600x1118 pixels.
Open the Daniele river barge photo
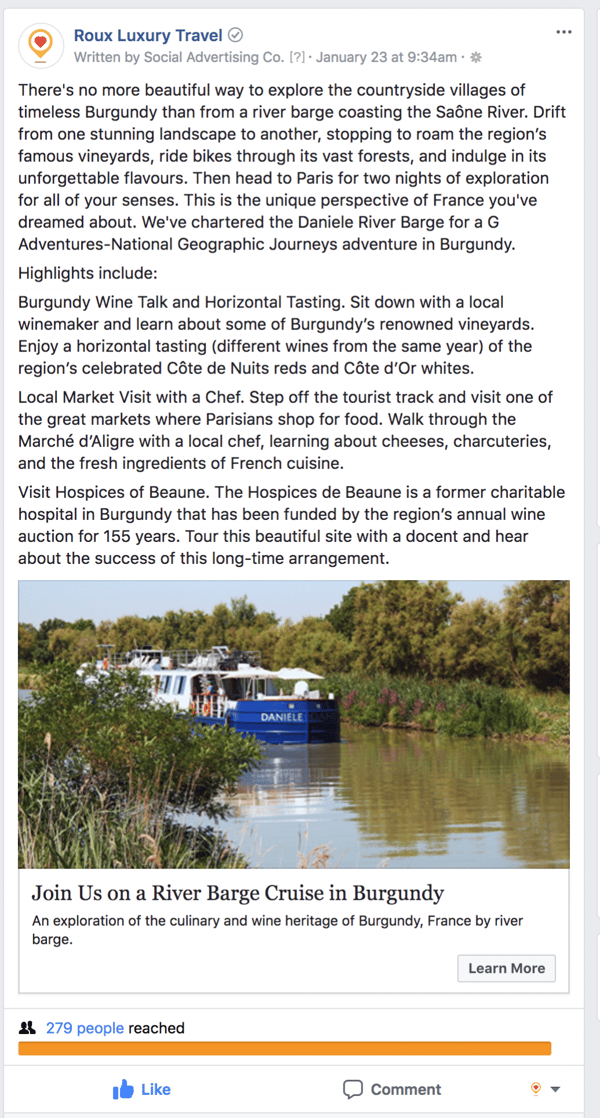pos(294,724)
